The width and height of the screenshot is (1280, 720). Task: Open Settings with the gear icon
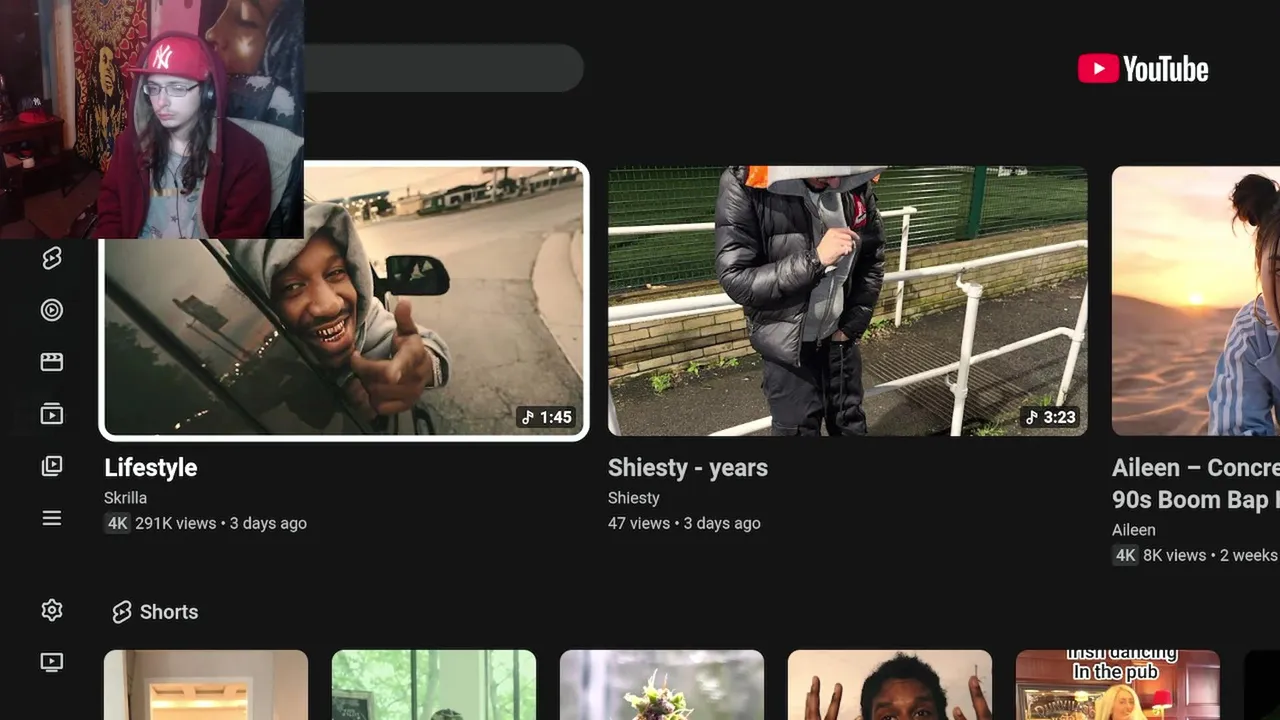[52, 610]
